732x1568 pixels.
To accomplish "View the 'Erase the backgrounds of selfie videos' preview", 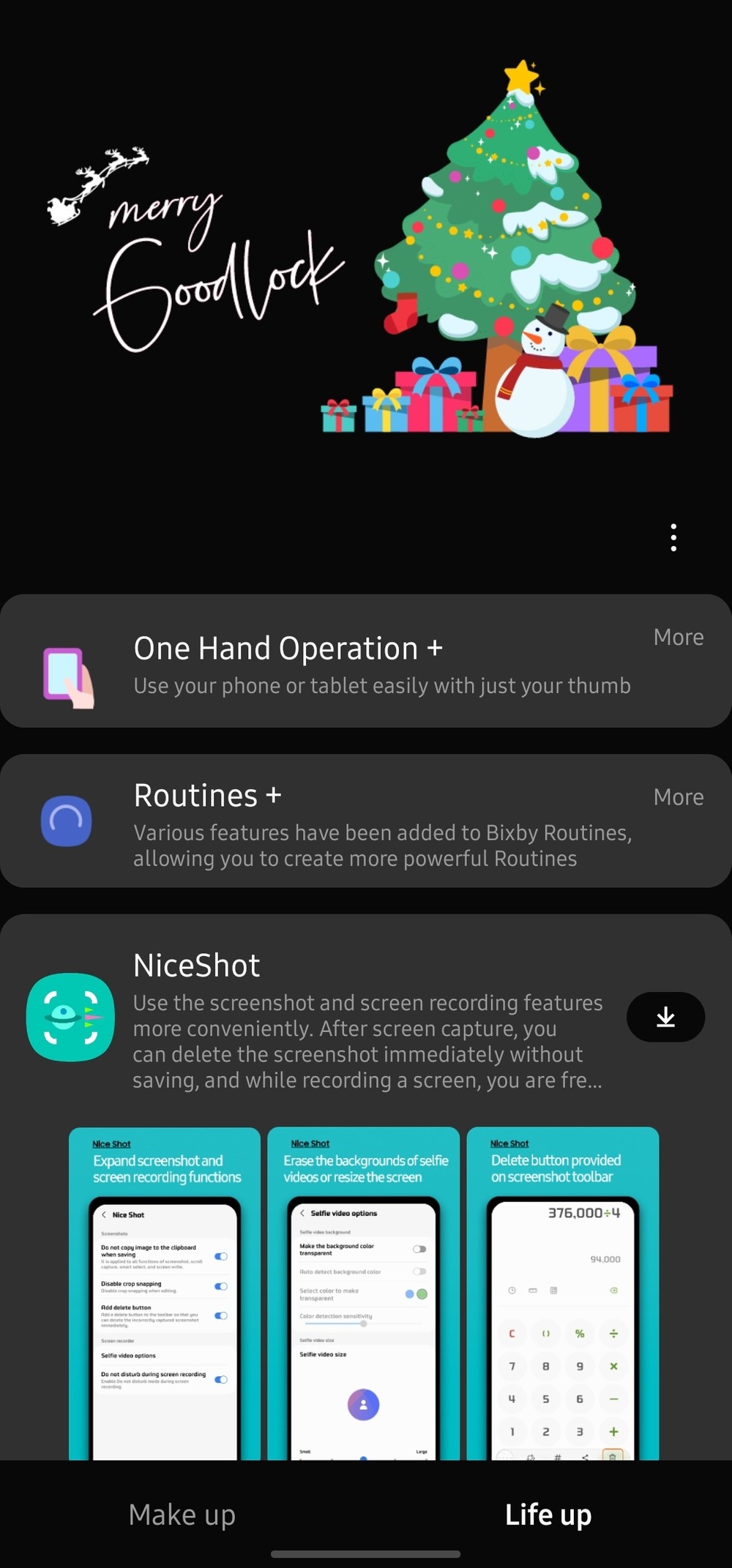I will point(363,1293).
